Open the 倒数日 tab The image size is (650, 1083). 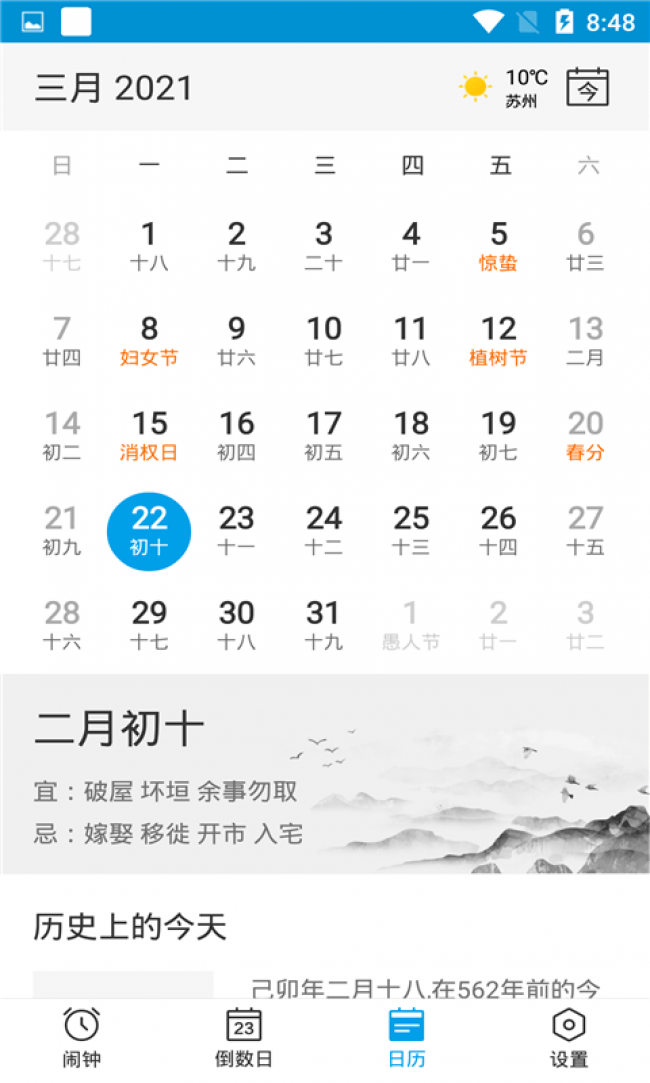[243, 1038]
